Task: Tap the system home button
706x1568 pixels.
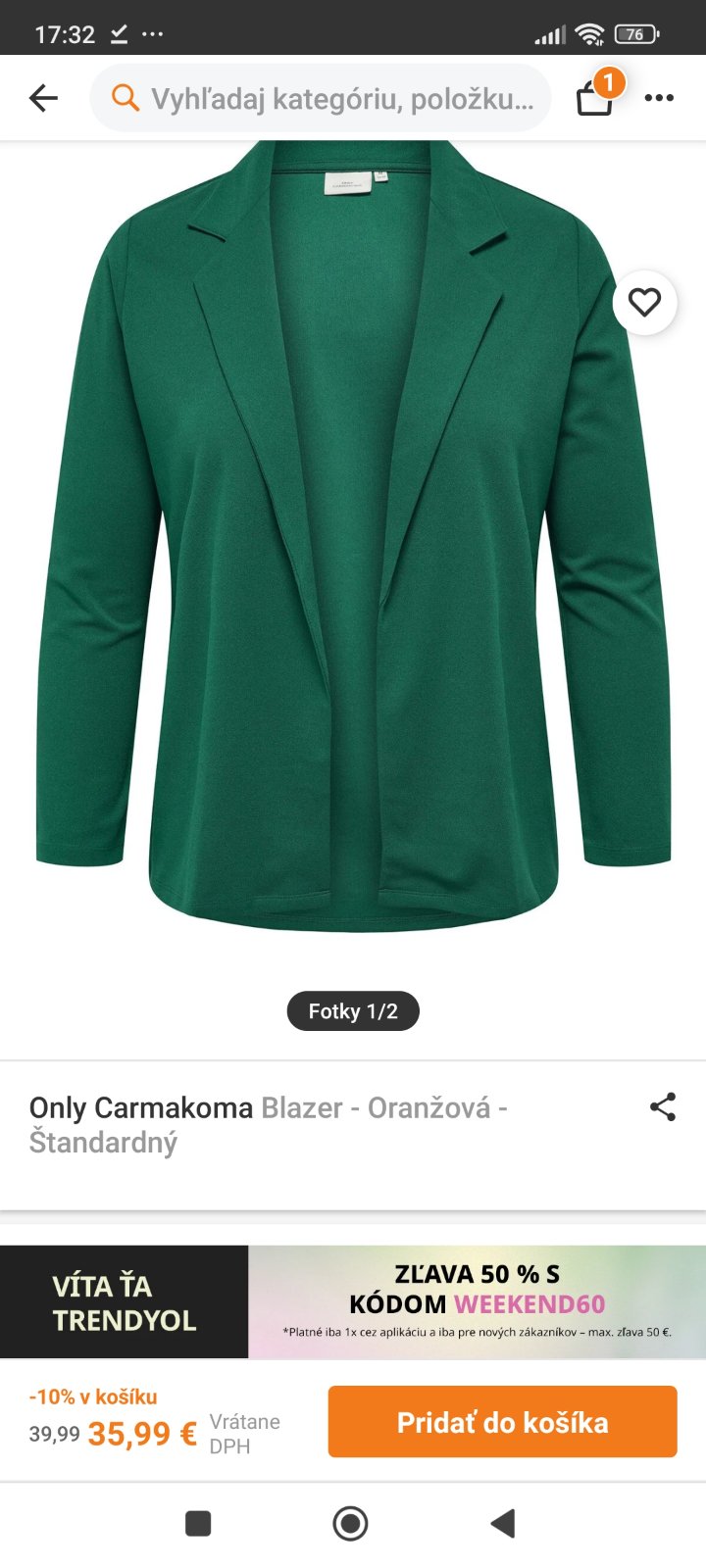Action: click(x=350, y=1523)
